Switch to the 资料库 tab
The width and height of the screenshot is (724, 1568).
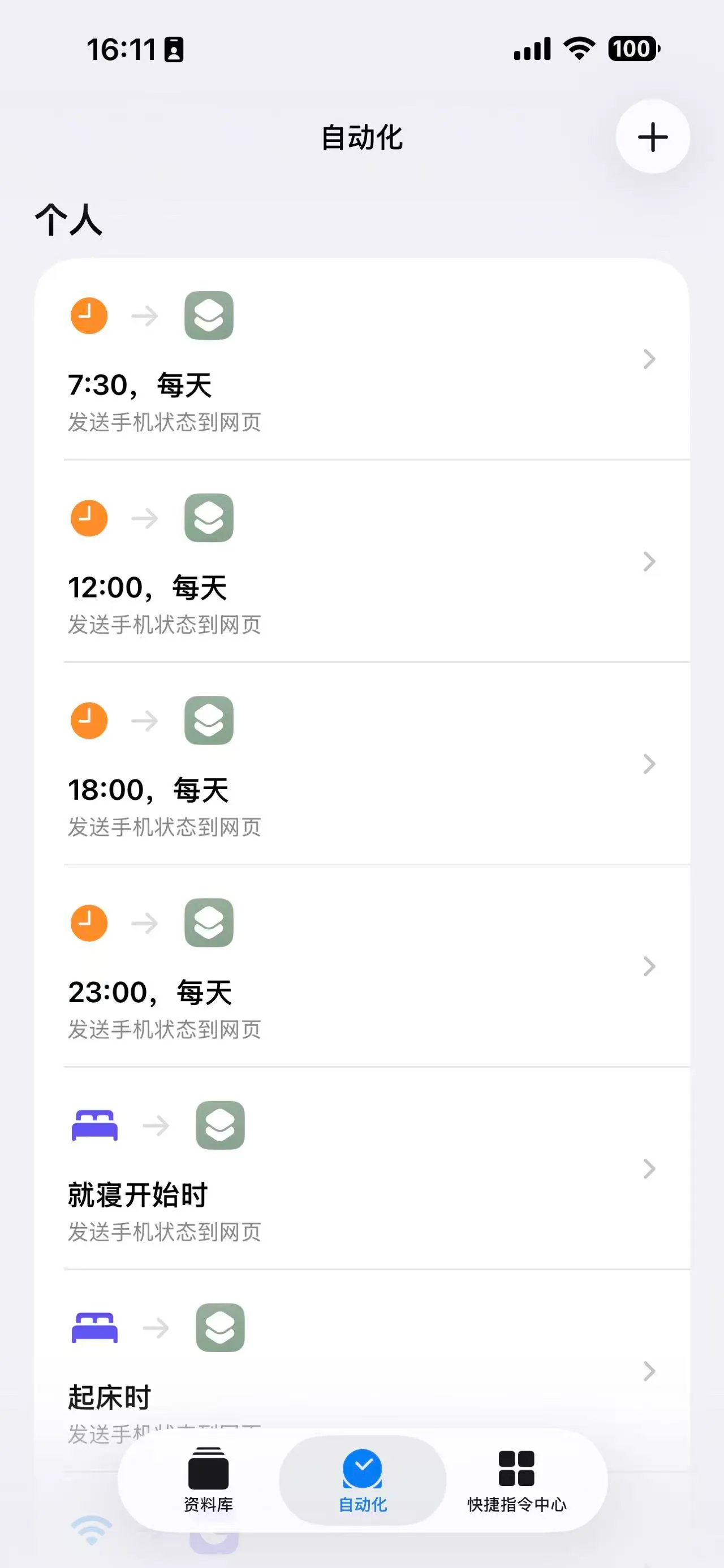[208, 1479]
